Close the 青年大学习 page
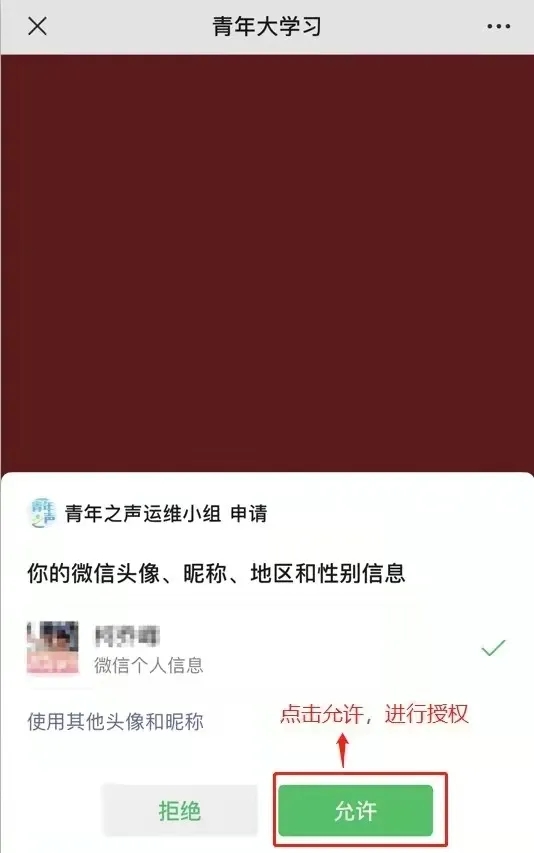Viewport: 534px width, 853px height. pyautogui.click(x=38, y=26)
